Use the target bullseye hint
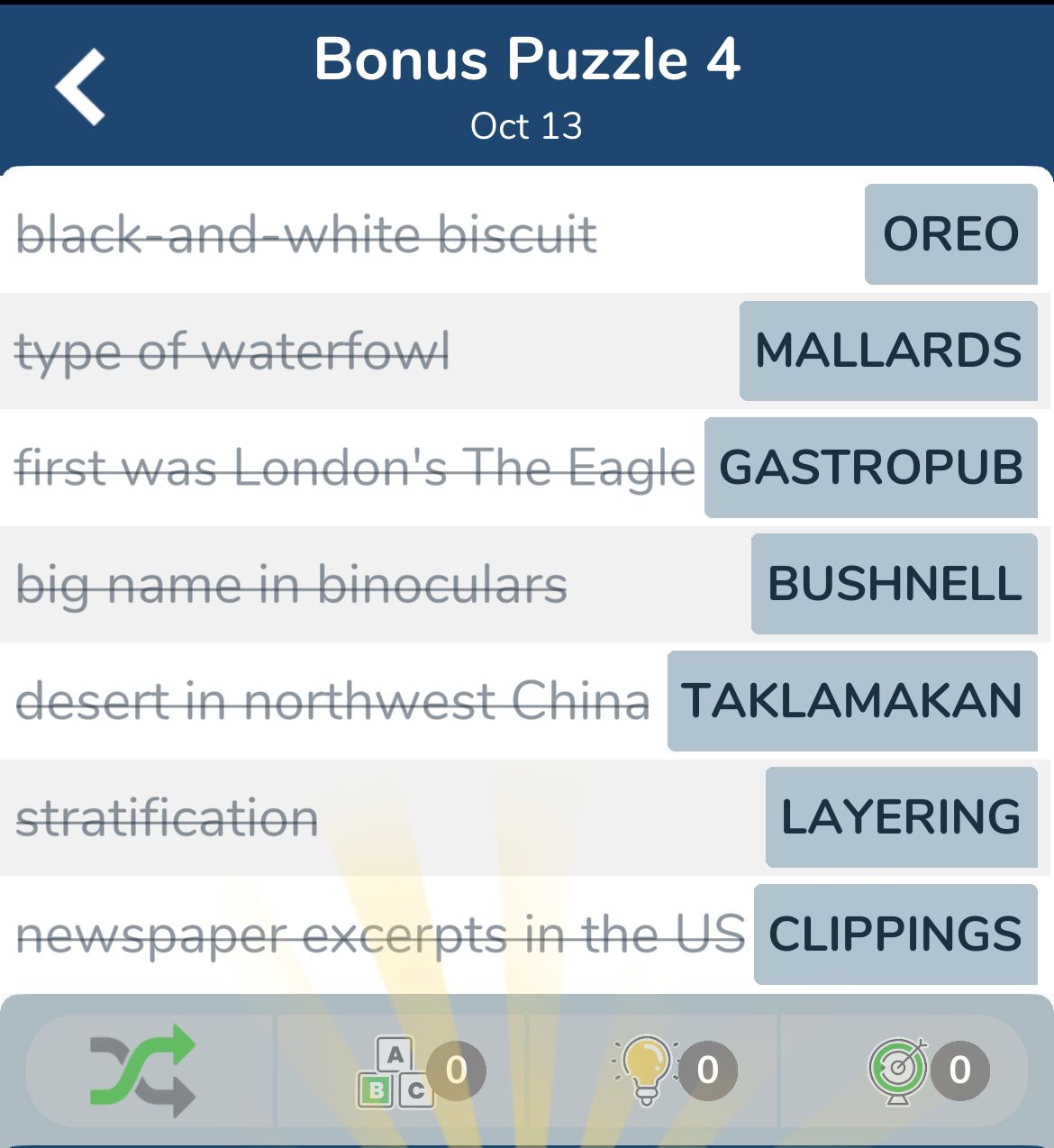The image size is (1054, 1148). pos(899,1071)
